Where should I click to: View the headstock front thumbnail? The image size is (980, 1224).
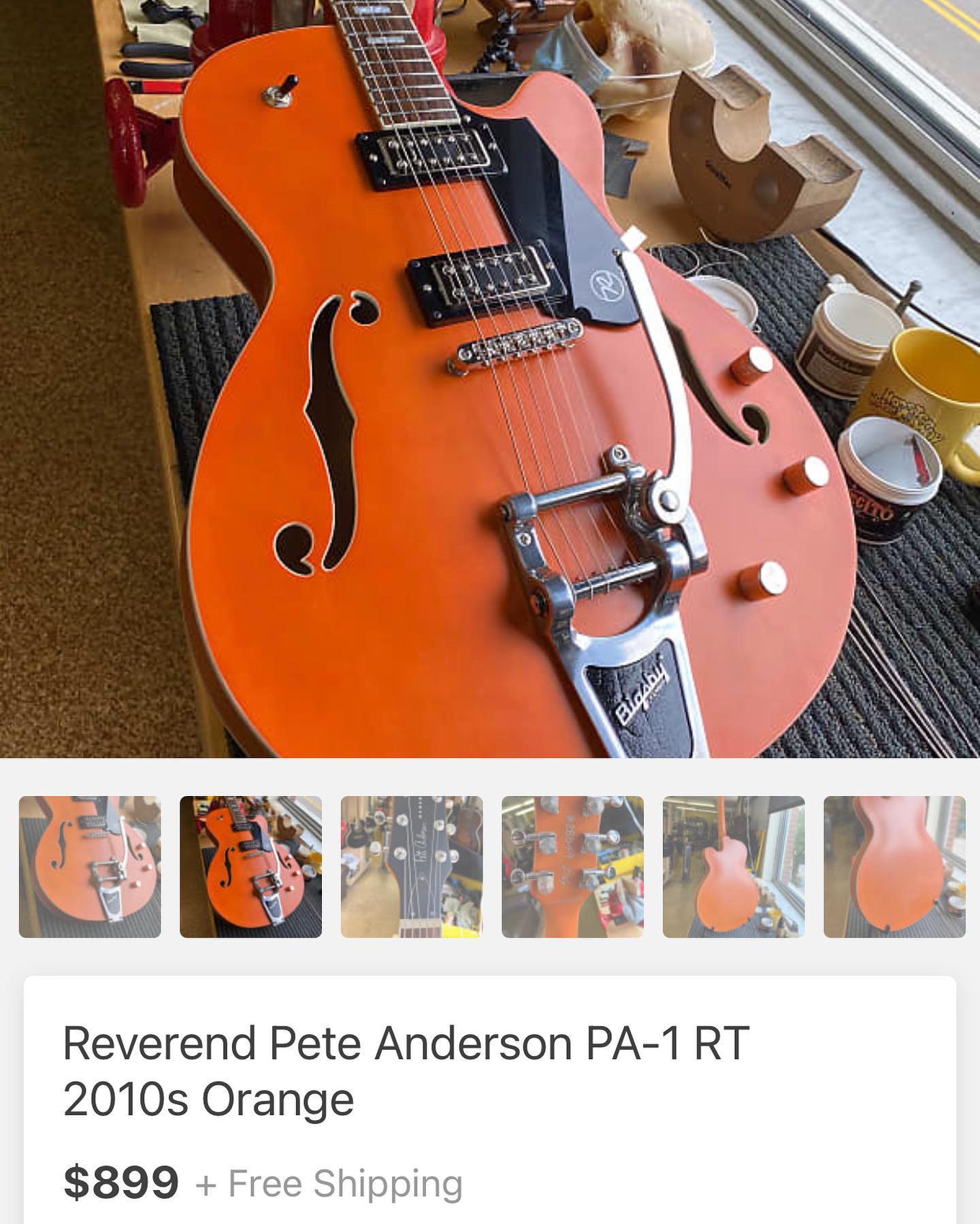(x=412, y=867)
